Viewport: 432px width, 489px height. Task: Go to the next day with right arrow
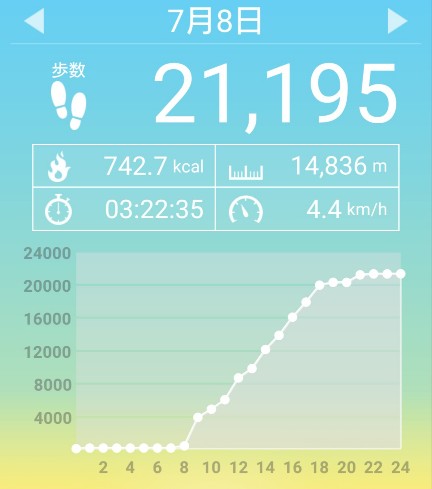coord(397,21)
